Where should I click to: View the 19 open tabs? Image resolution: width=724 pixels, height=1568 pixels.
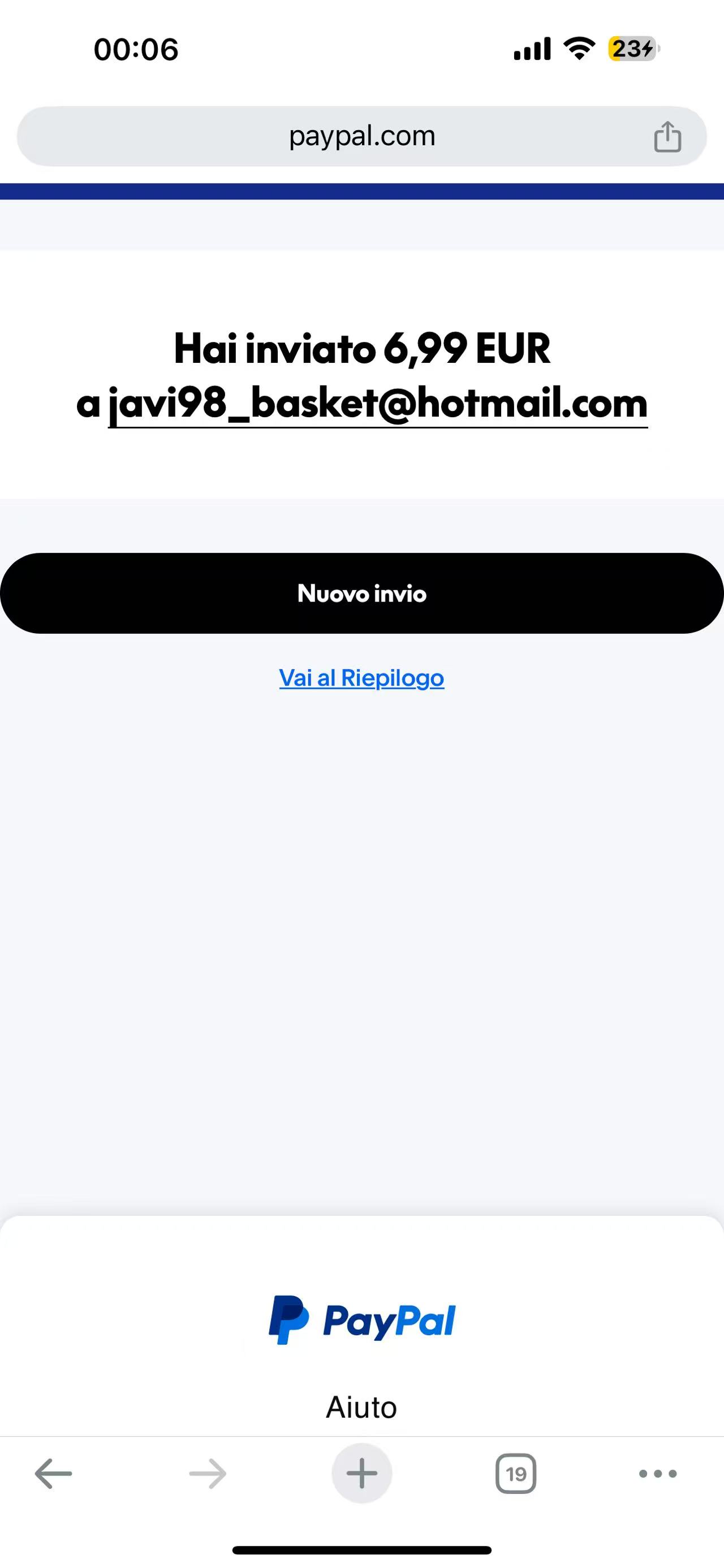(516, 1474)
